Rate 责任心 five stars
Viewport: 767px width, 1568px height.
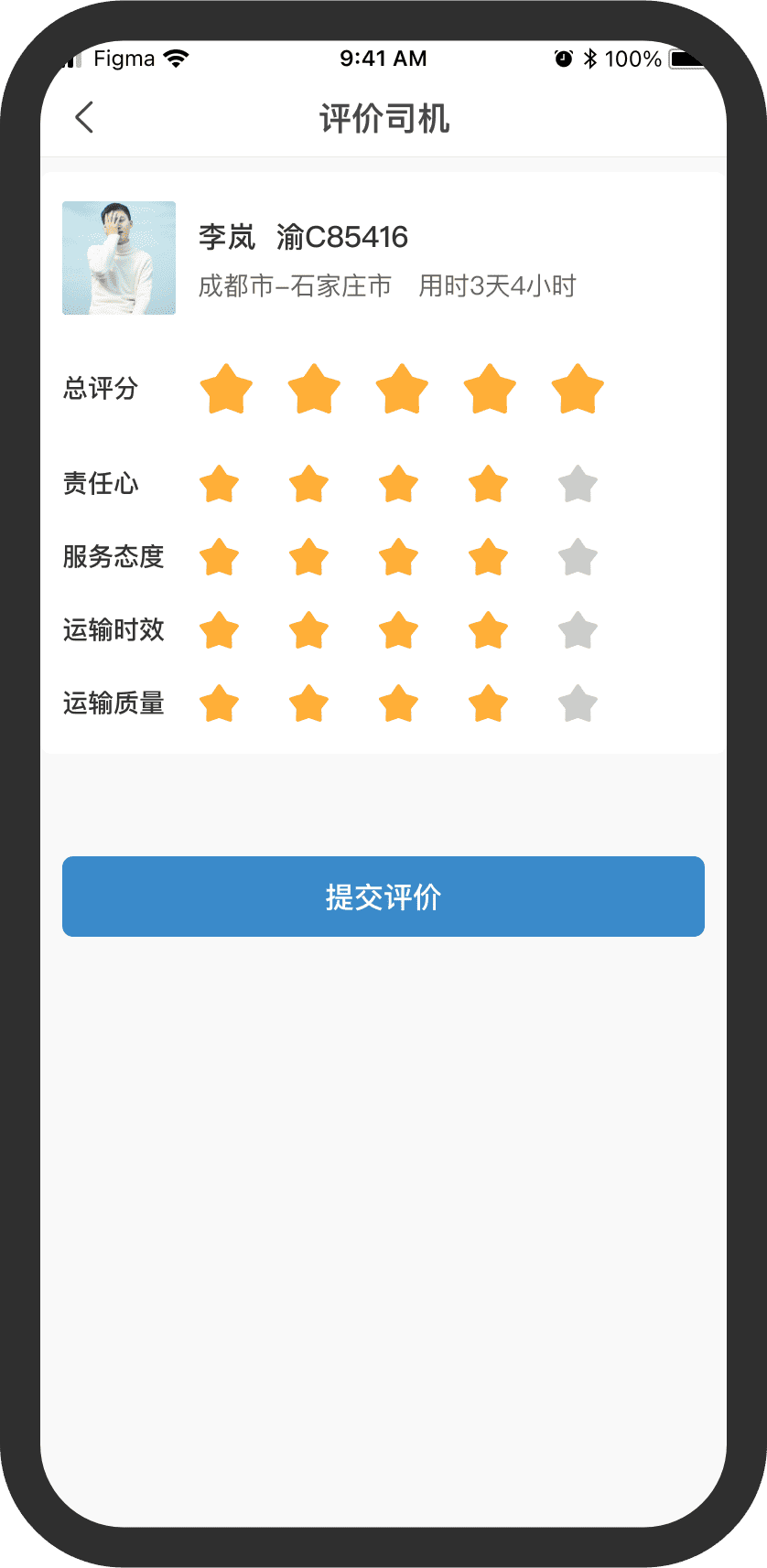578,485
